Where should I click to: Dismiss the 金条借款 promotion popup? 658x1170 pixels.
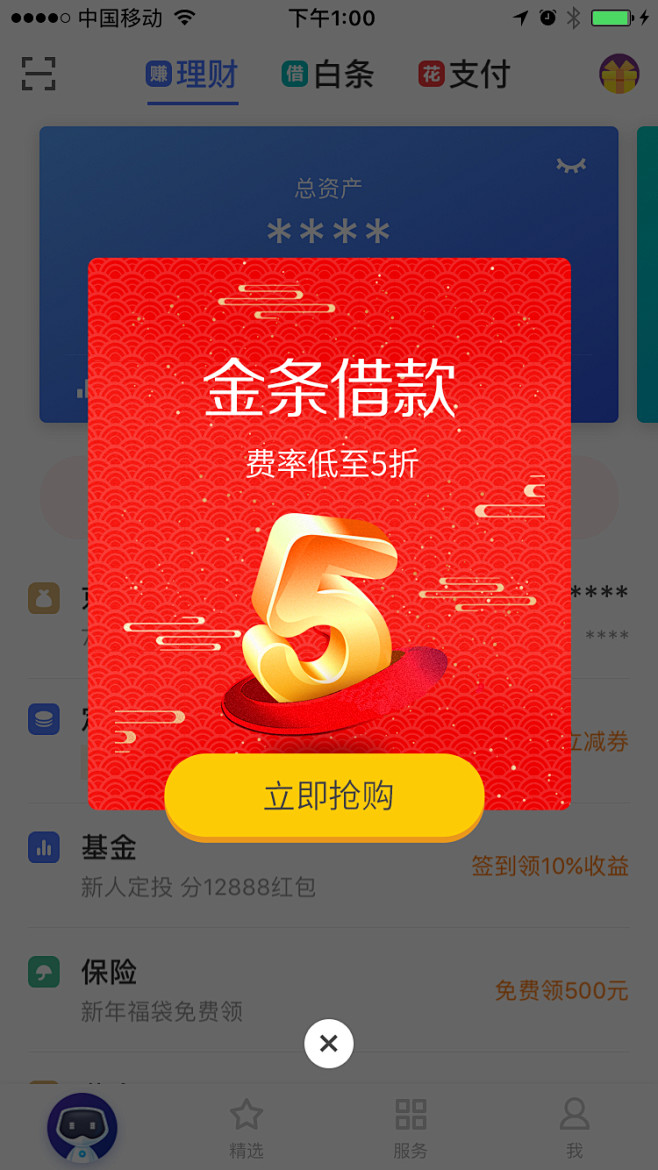point(329,1043)
